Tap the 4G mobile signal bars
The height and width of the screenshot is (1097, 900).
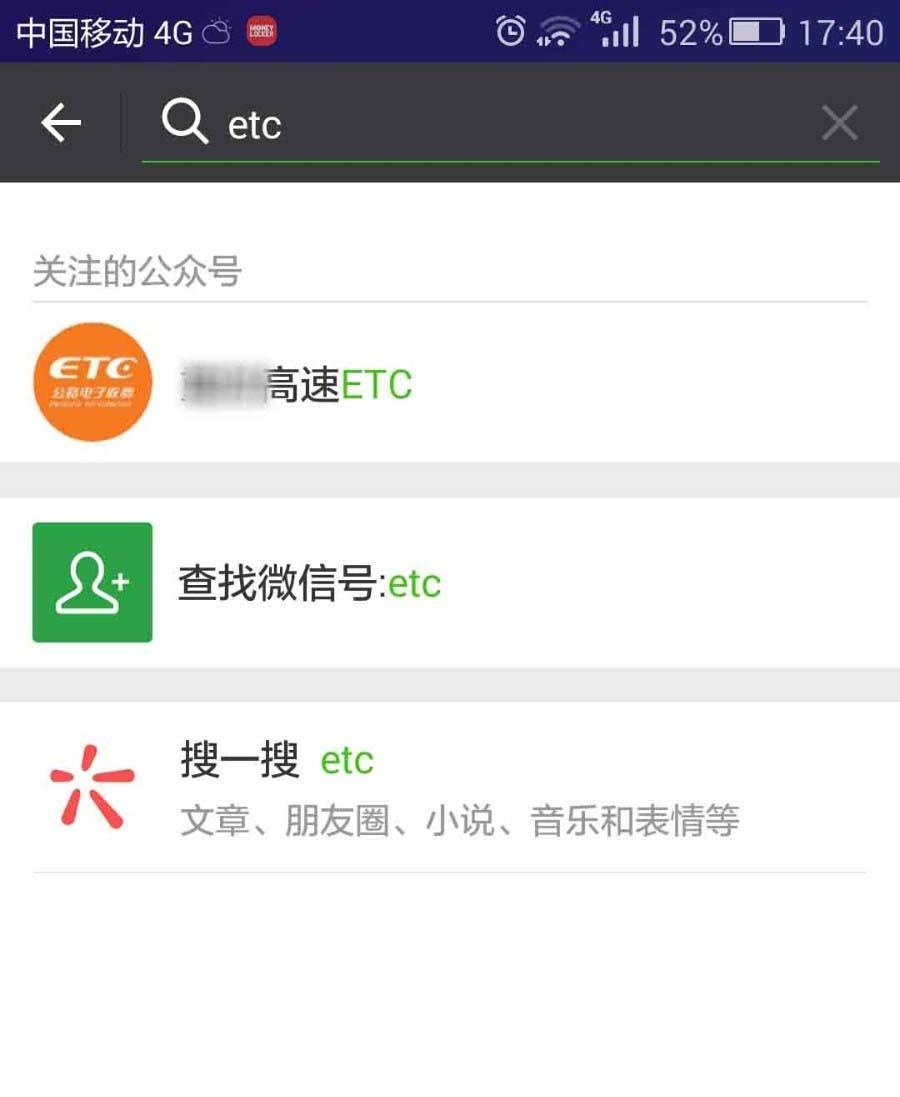pos(617,31)
